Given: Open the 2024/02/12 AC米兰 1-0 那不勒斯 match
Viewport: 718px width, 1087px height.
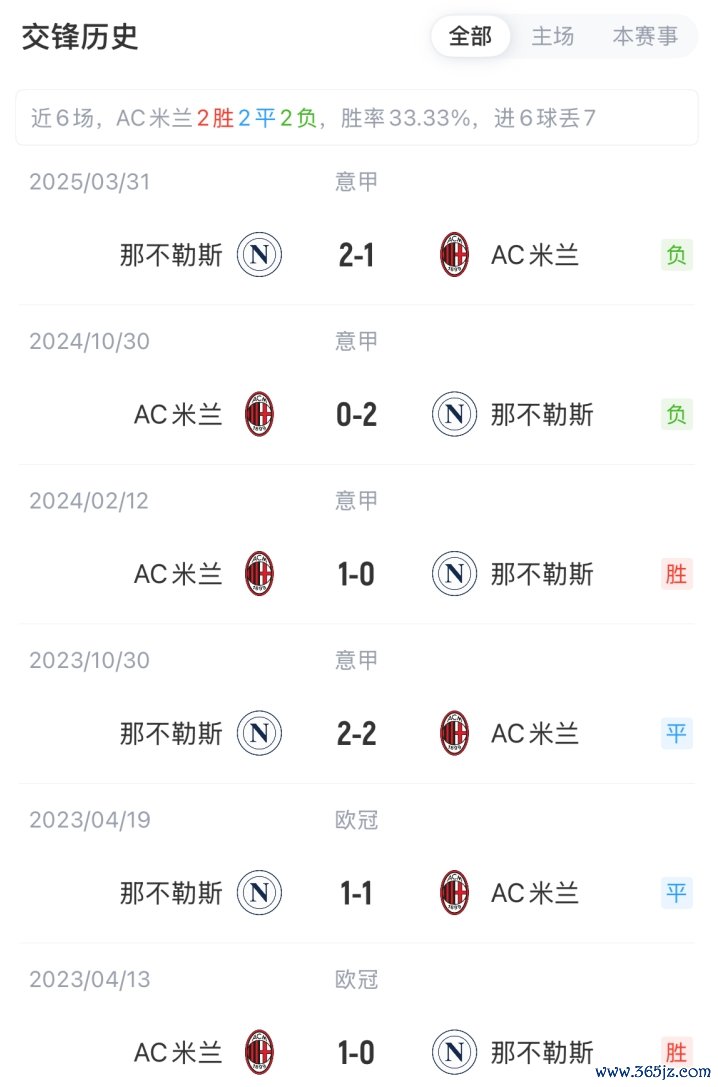Looking at the screenshot, I should click(357, 574).
